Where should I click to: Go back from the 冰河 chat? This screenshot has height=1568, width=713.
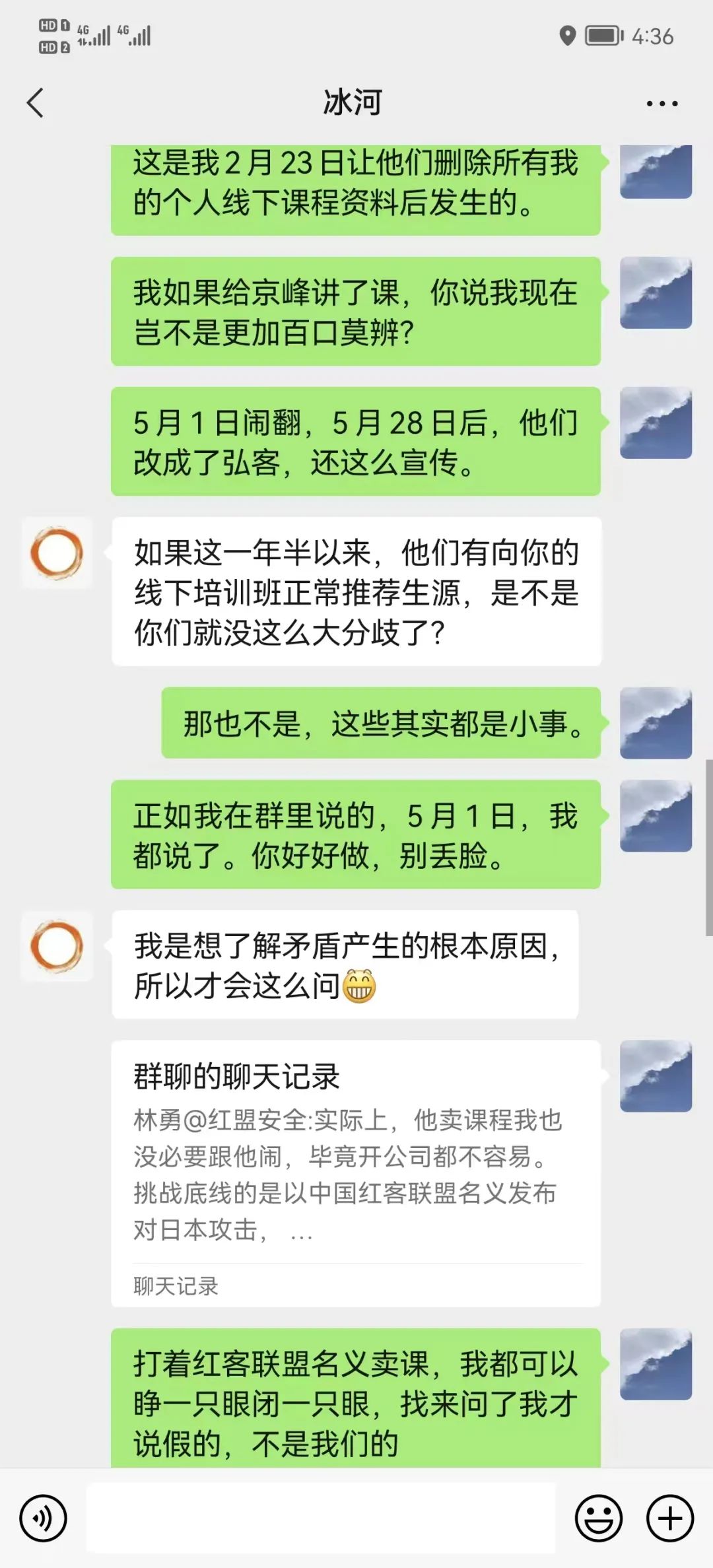[36, 103]
